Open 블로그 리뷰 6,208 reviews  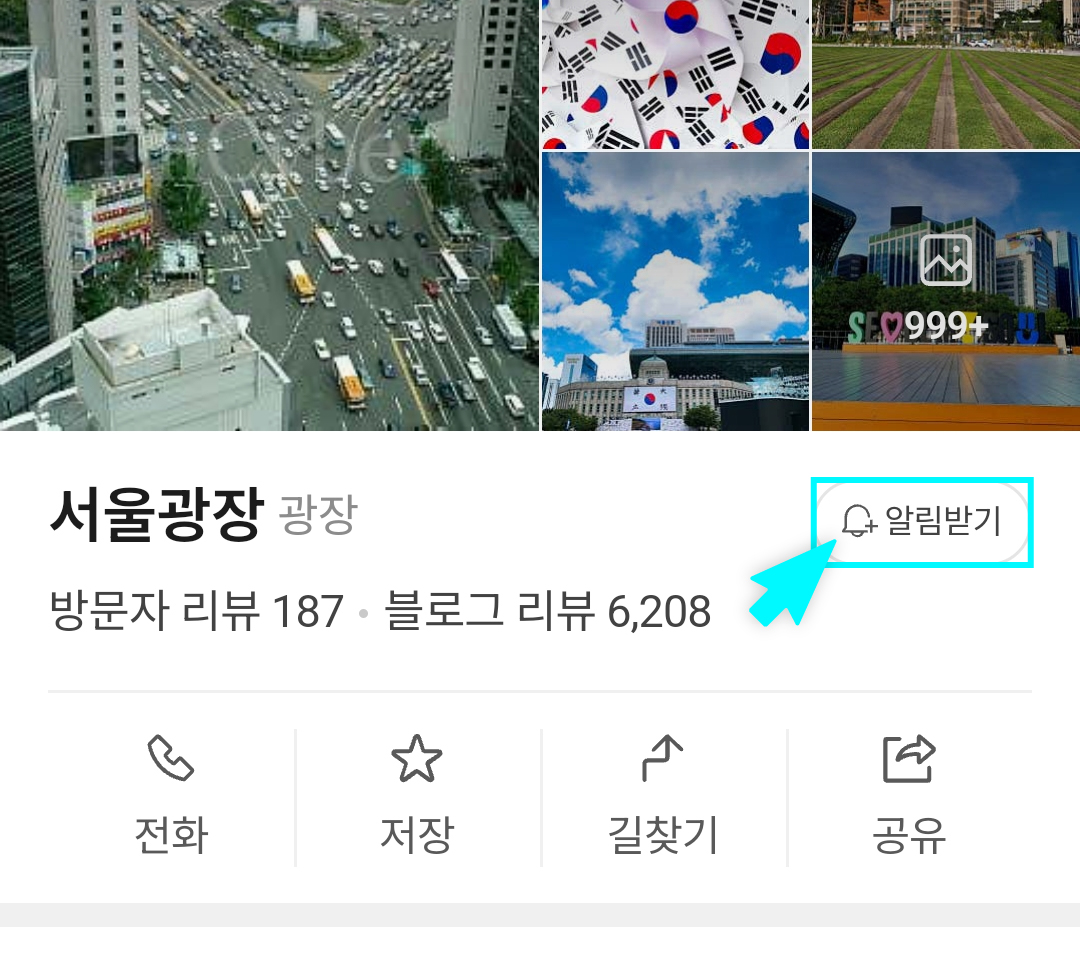coord(548,612)
